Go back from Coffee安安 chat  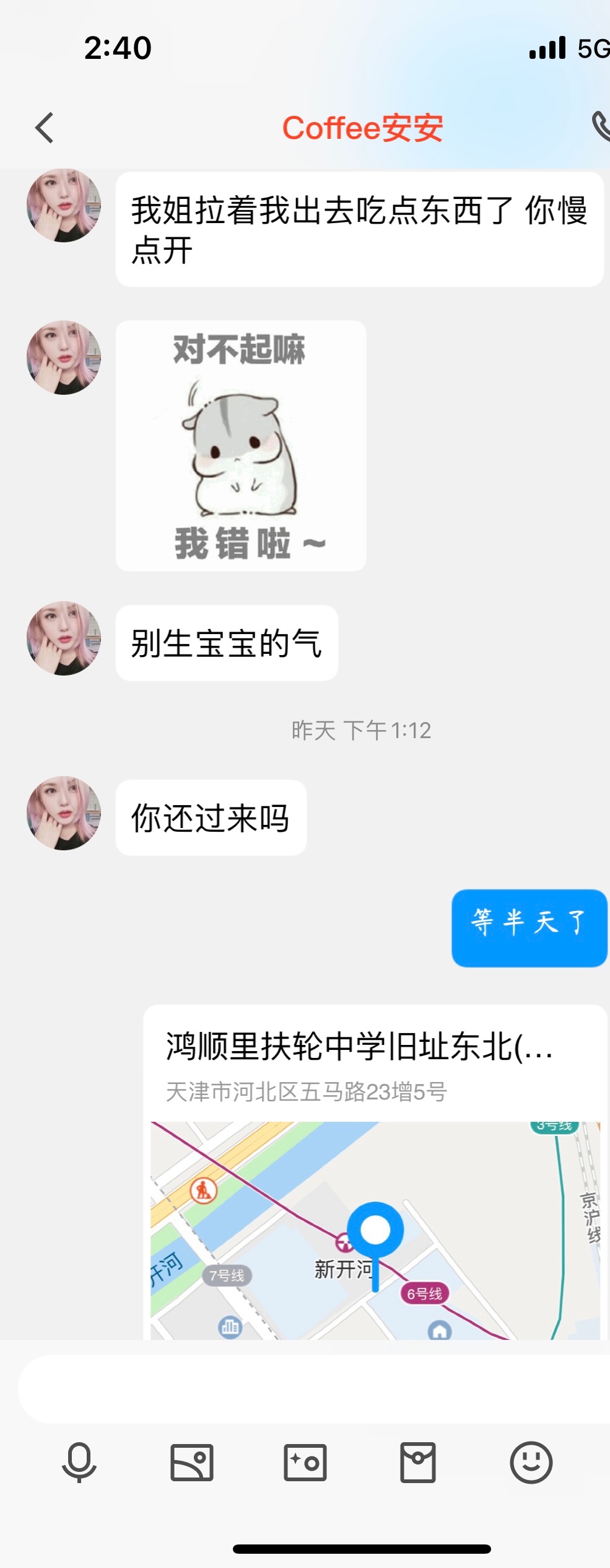(45, 128)
